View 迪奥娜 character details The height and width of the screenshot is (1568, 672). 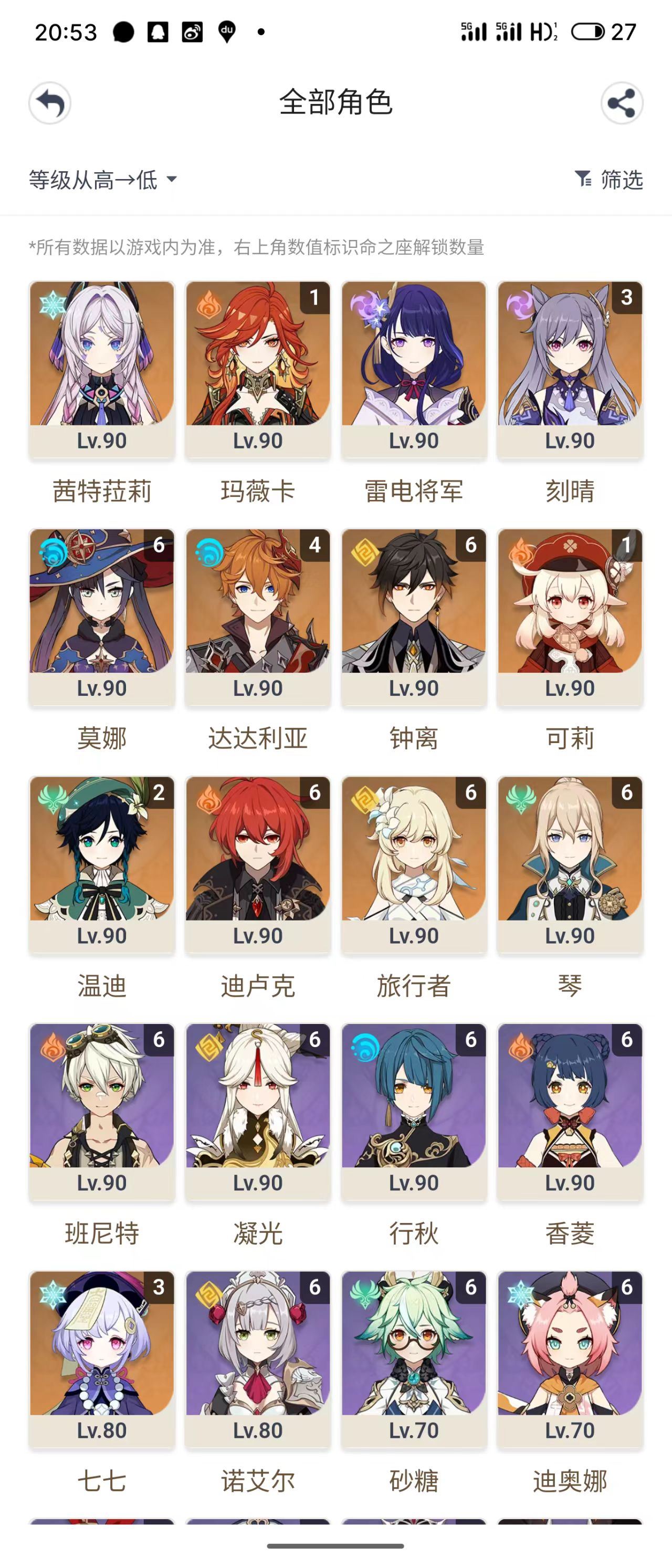[570, 1358]
